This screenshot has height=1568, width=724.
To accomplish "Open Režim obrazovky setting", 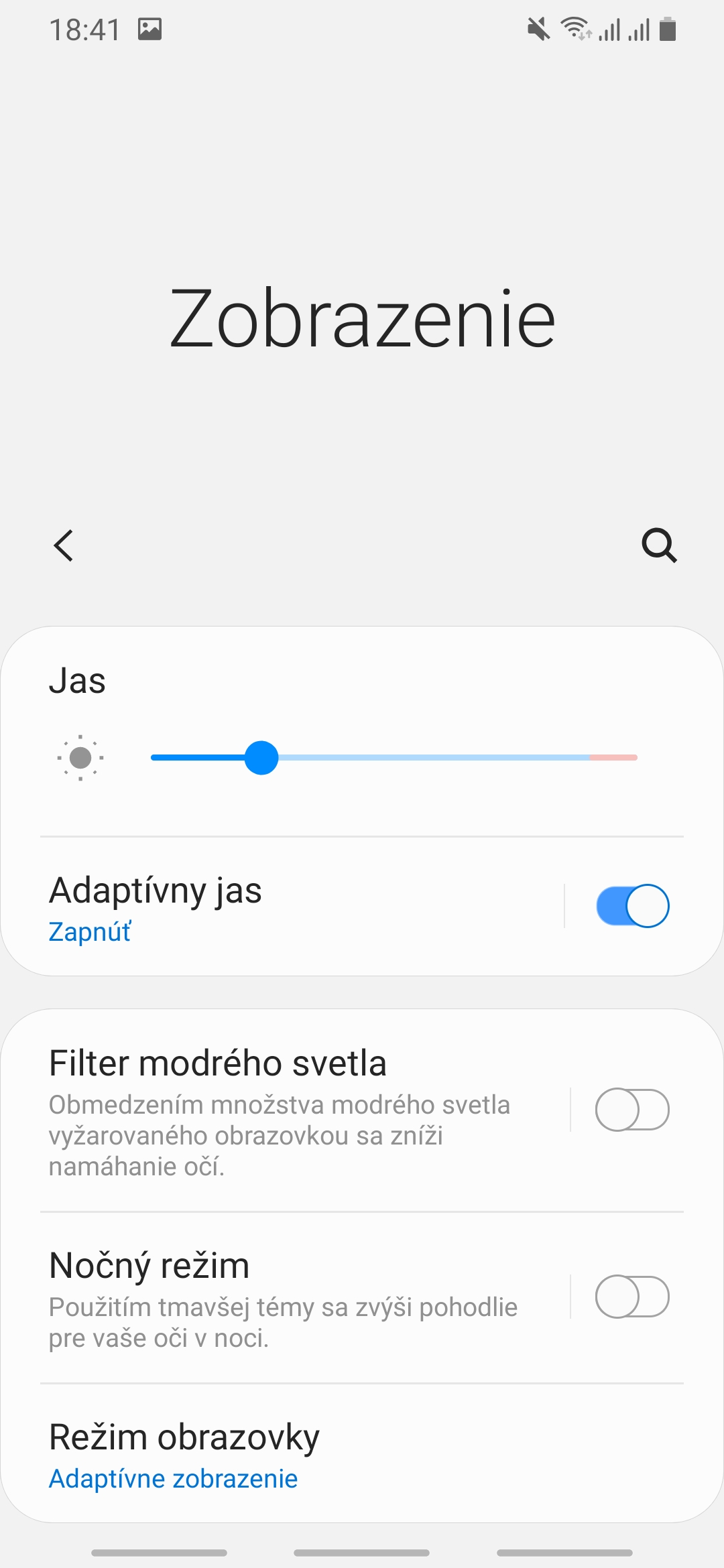I will pyautogui.click(x=362, y=1455).
